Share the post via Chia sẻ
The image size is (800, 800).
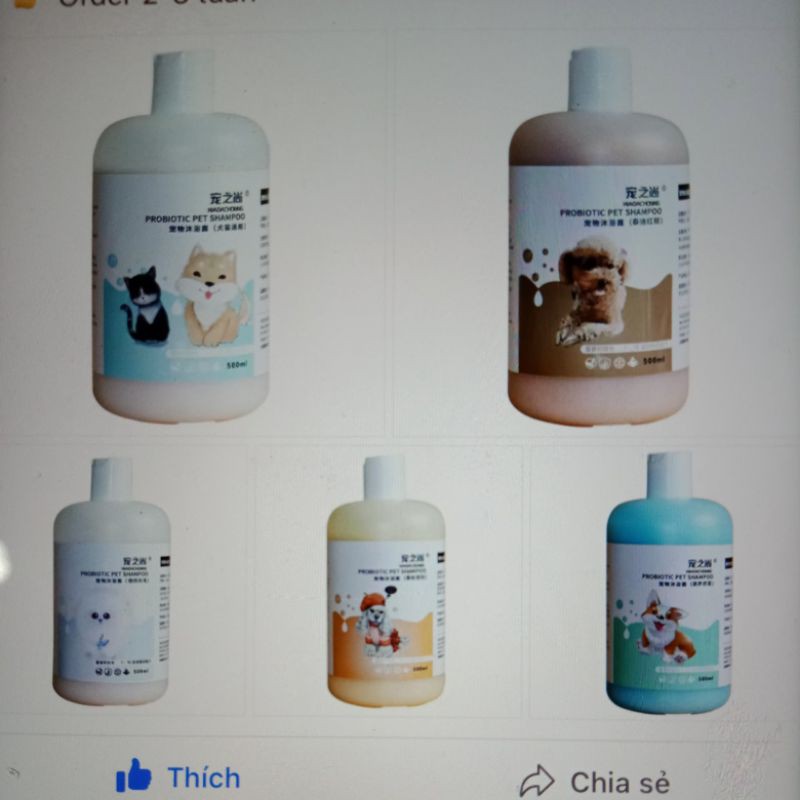(x=596, y=781)
